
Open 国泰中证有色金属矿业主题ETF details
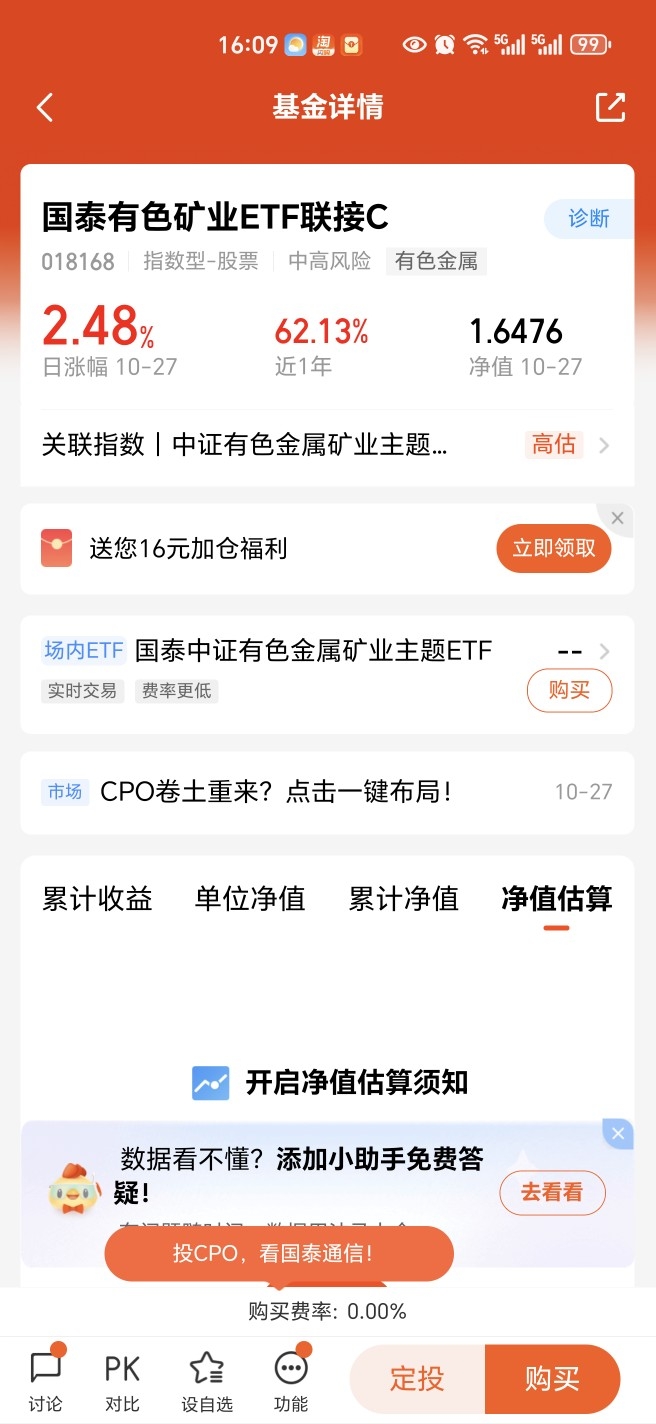pyautogui.click(x=314, y=651)
